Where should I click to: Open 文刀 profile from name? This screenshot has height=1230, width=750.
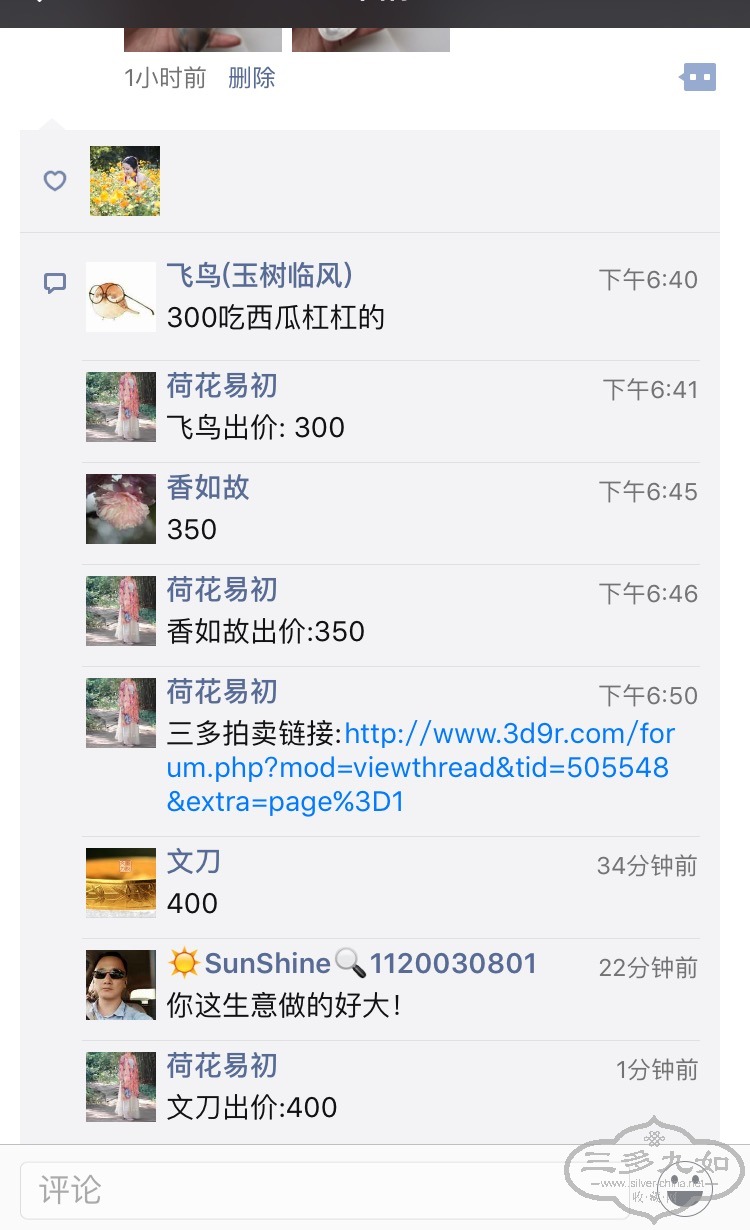coord(193,862)
